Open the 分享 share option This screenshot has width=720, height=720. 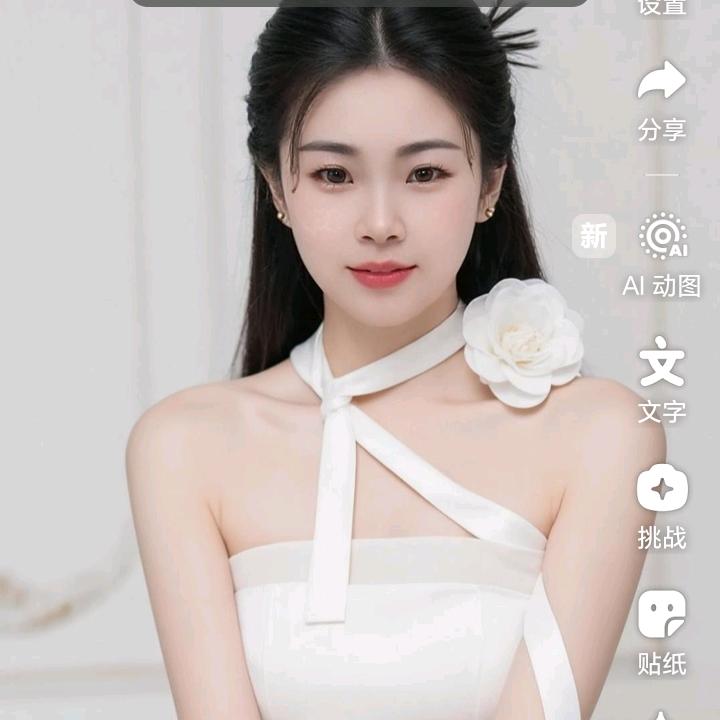(662, 100)
